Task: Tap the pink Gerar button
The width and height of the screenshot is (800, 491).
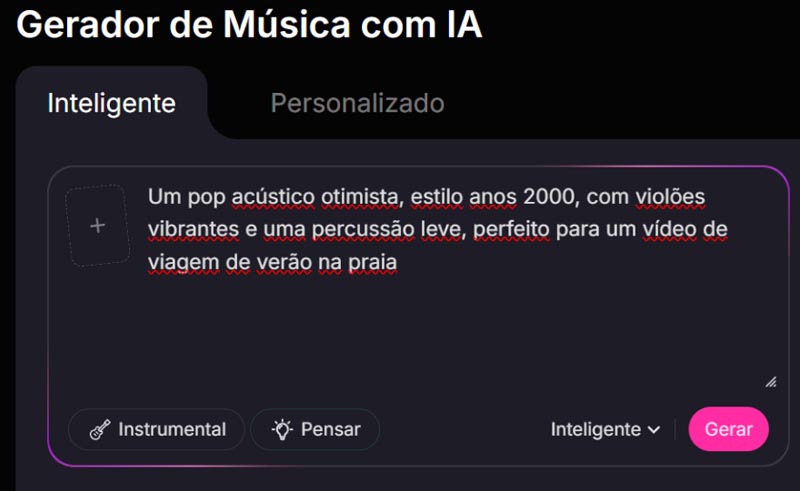Action: (x=728, y=429)
